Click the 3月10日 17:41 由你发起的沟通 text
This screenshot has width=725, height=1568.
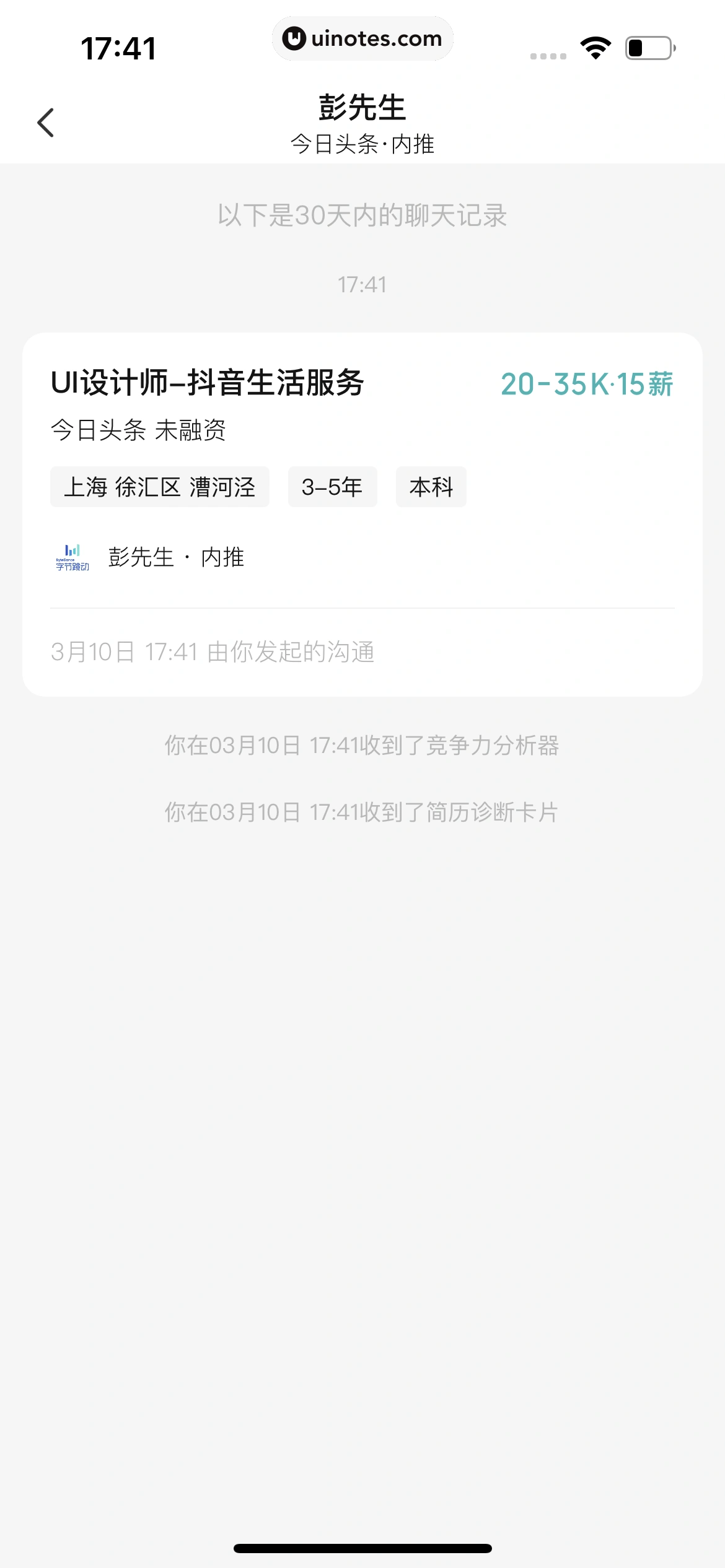pos(214,650)
